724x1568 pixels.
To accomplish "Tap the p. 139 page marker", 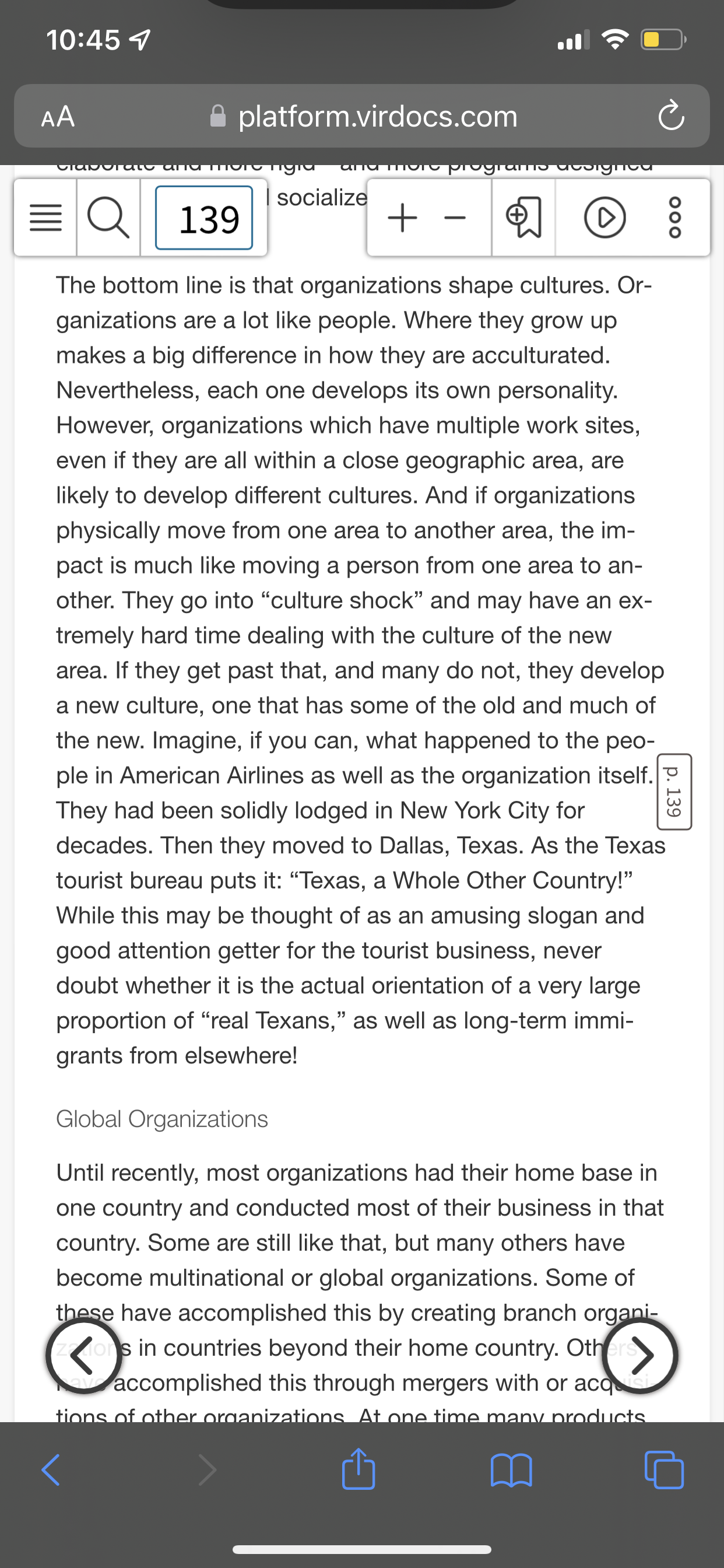I will pos(674,792).
